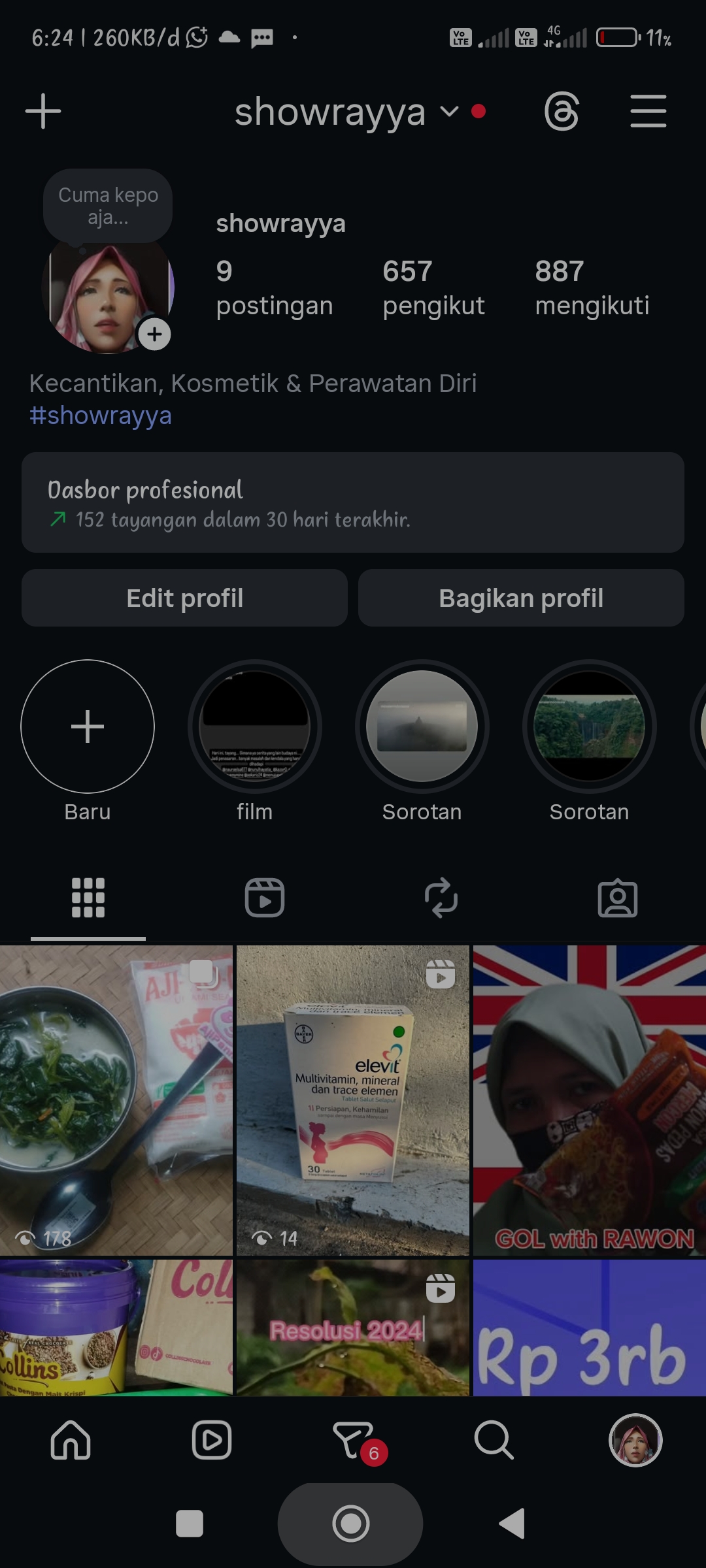Open the hamburger menu
The width and height of the screenshot is (706, 1568).
(648, 112)
